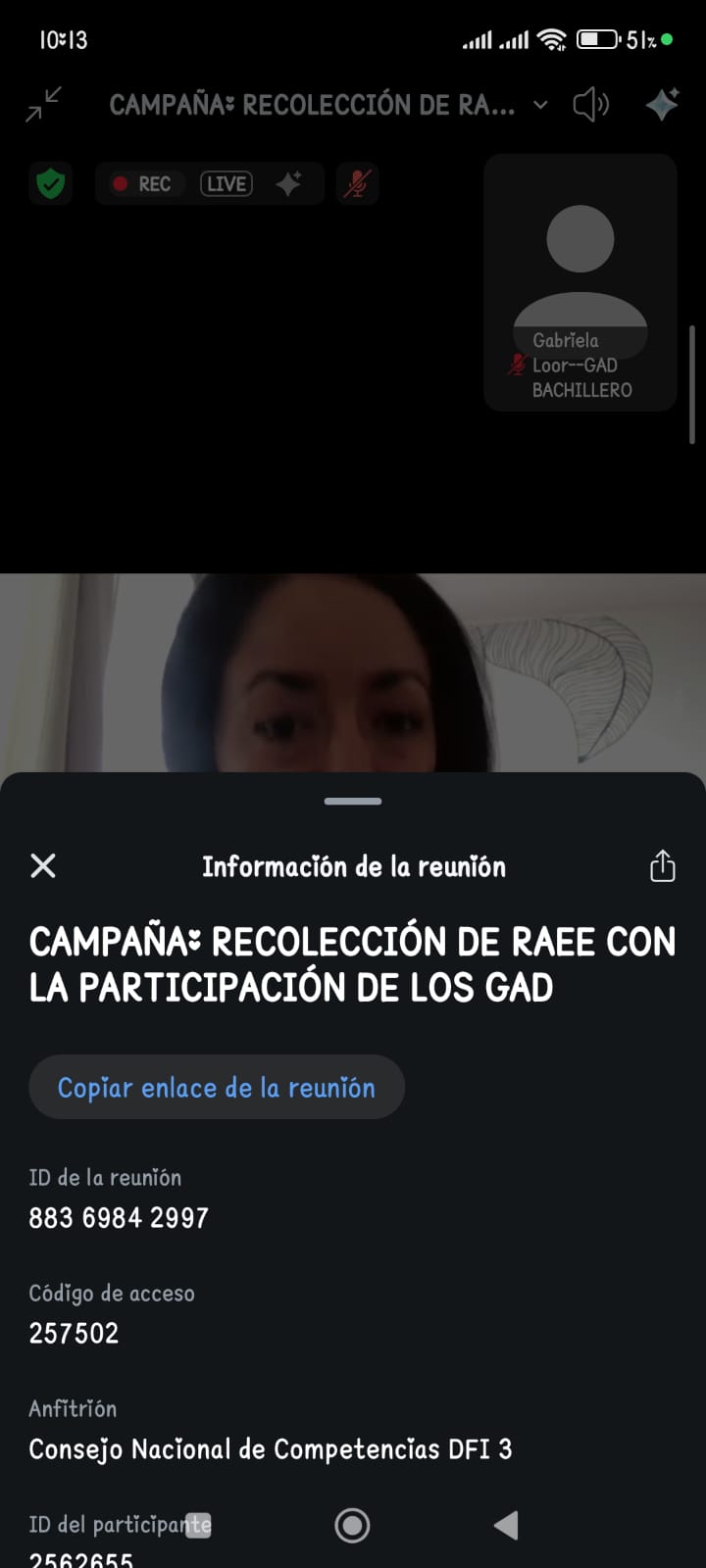Tap the REC recording indicator
The height and width of the screenshot is (1568, 706).
143,184
